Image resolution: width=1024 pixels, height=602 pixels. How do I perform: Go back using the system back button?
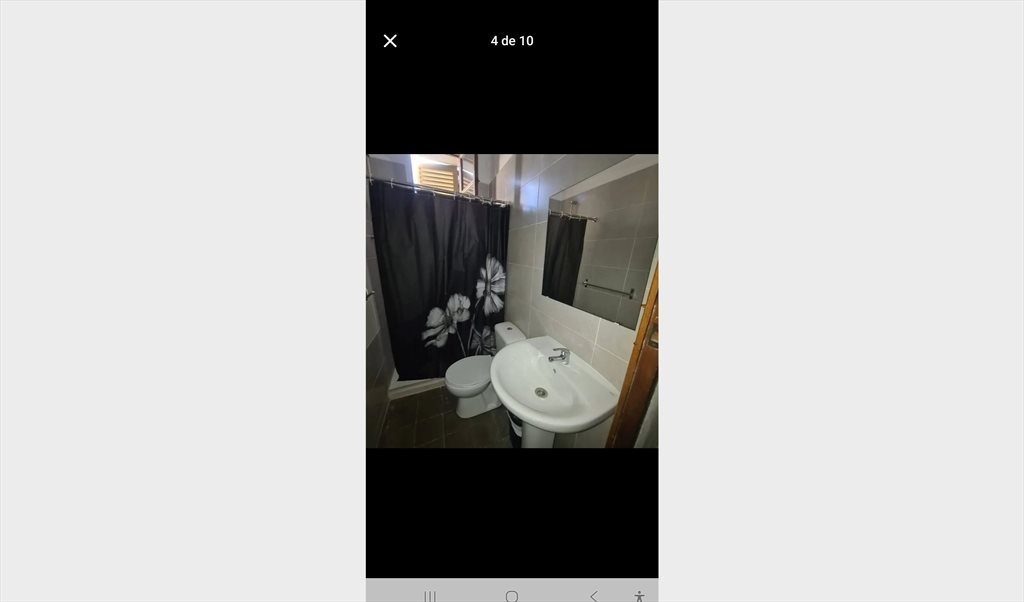pos(593,596)
